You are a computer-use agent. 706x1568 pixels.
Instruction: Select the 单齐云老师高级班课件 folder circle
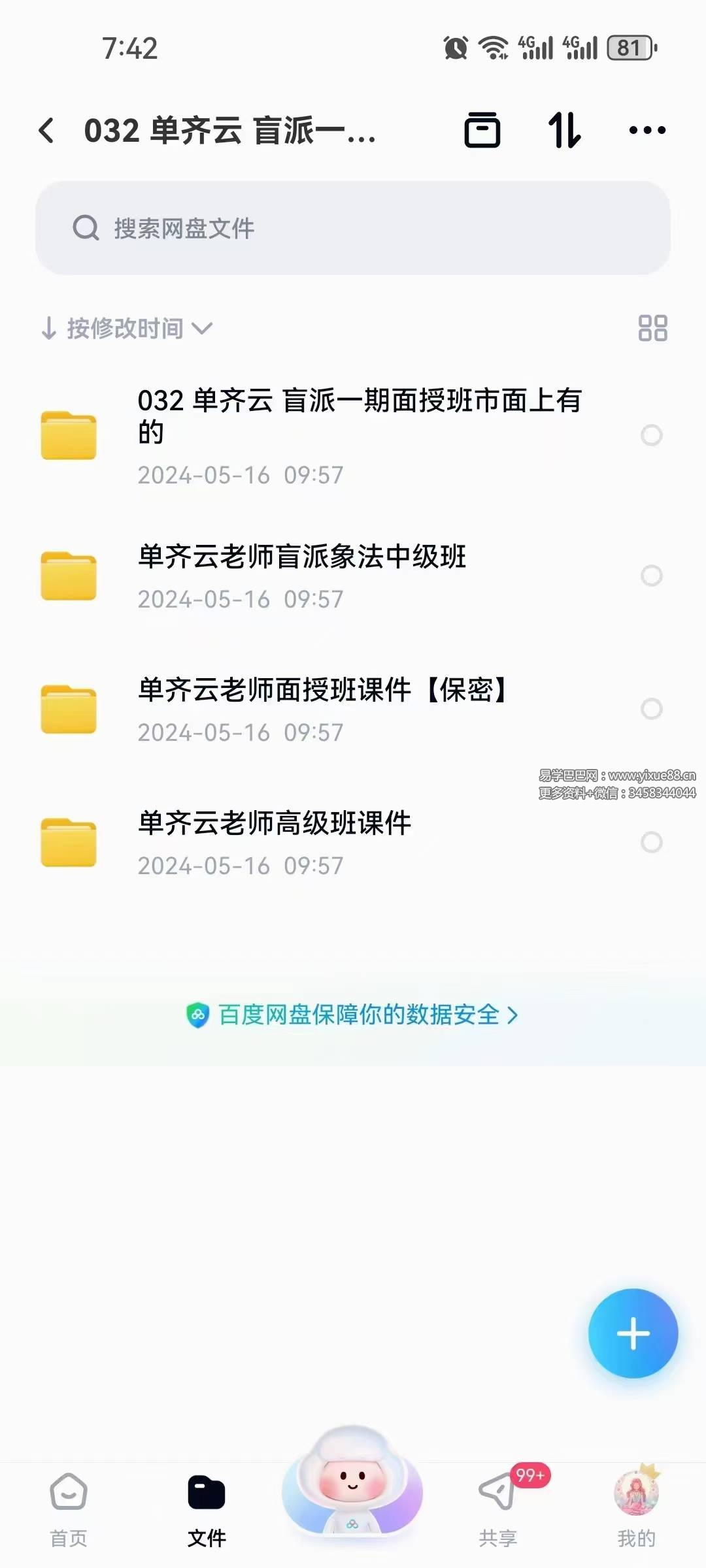click(650, 843)
